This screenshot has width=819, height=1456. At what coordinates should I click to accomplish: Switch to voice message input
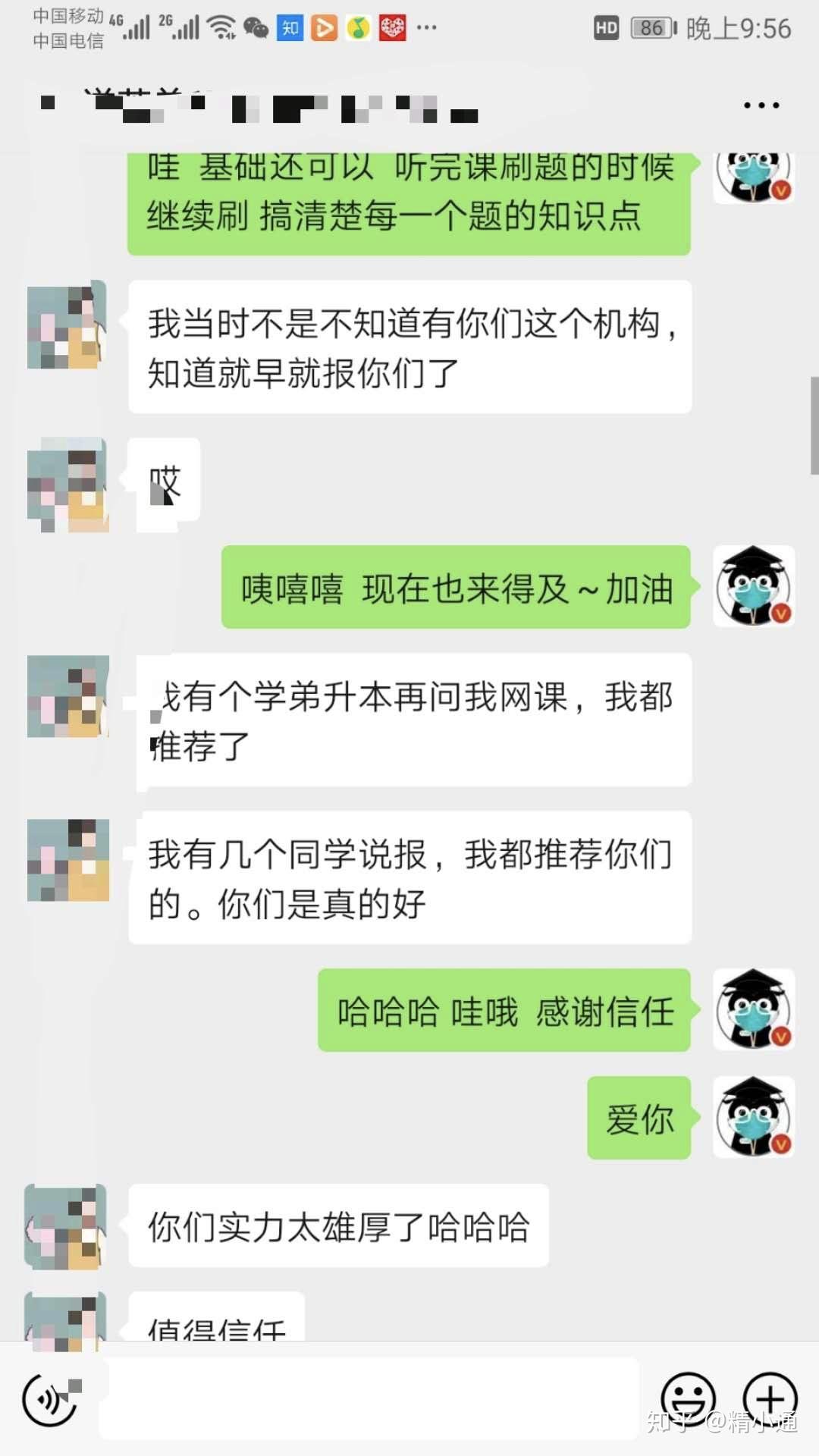[x=51, y=1399]
